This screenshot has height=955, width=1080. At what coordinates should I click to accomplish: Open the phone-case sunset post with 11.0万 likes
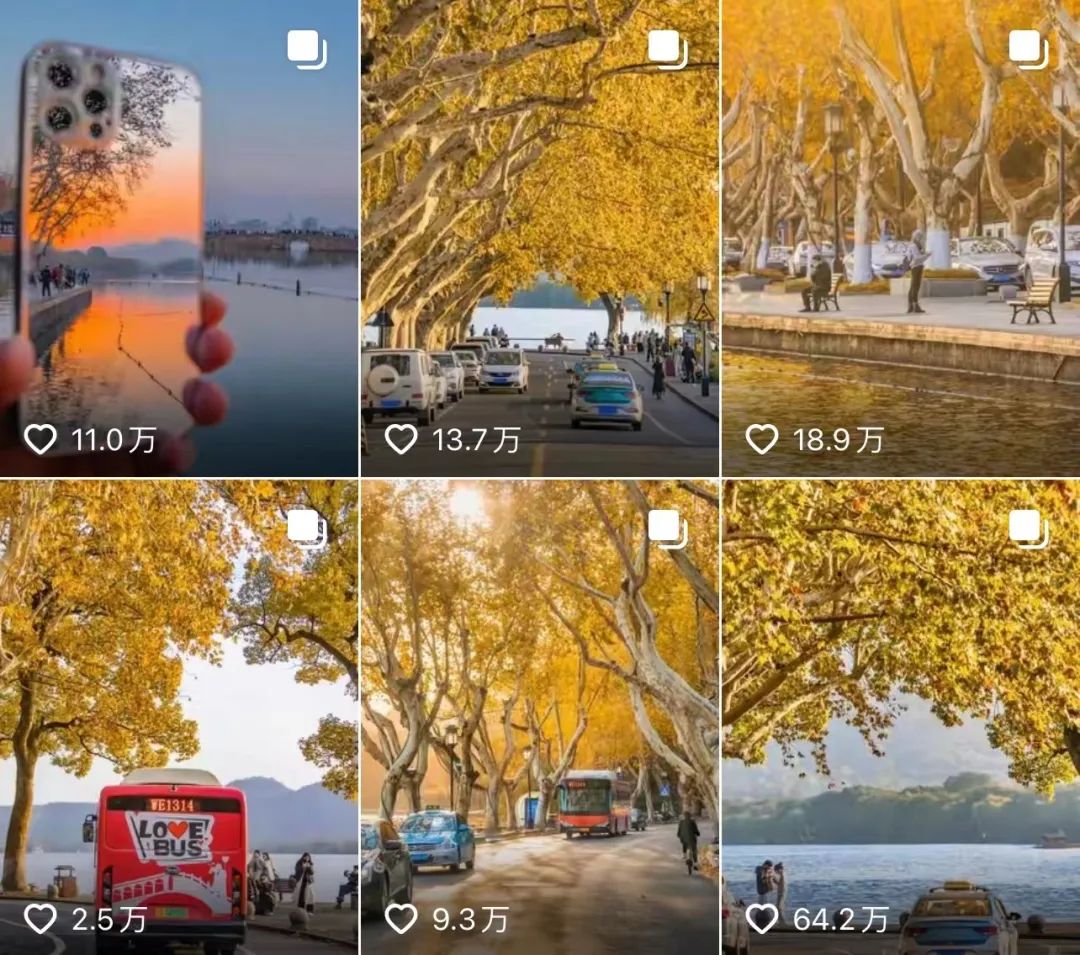pyautogui.click(x=178, y=238)
